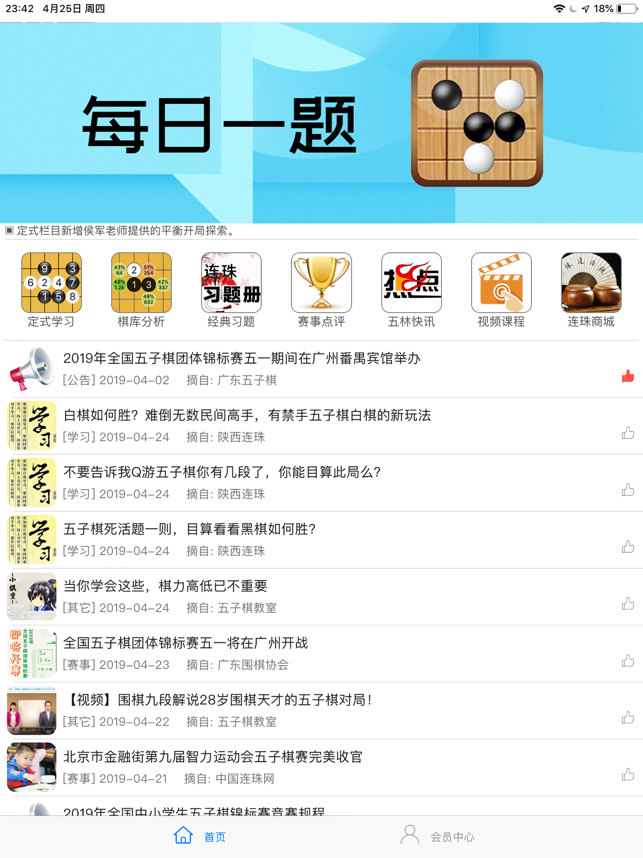
Task: Like the 当你学会这些 article
Action: pos(627,604)
